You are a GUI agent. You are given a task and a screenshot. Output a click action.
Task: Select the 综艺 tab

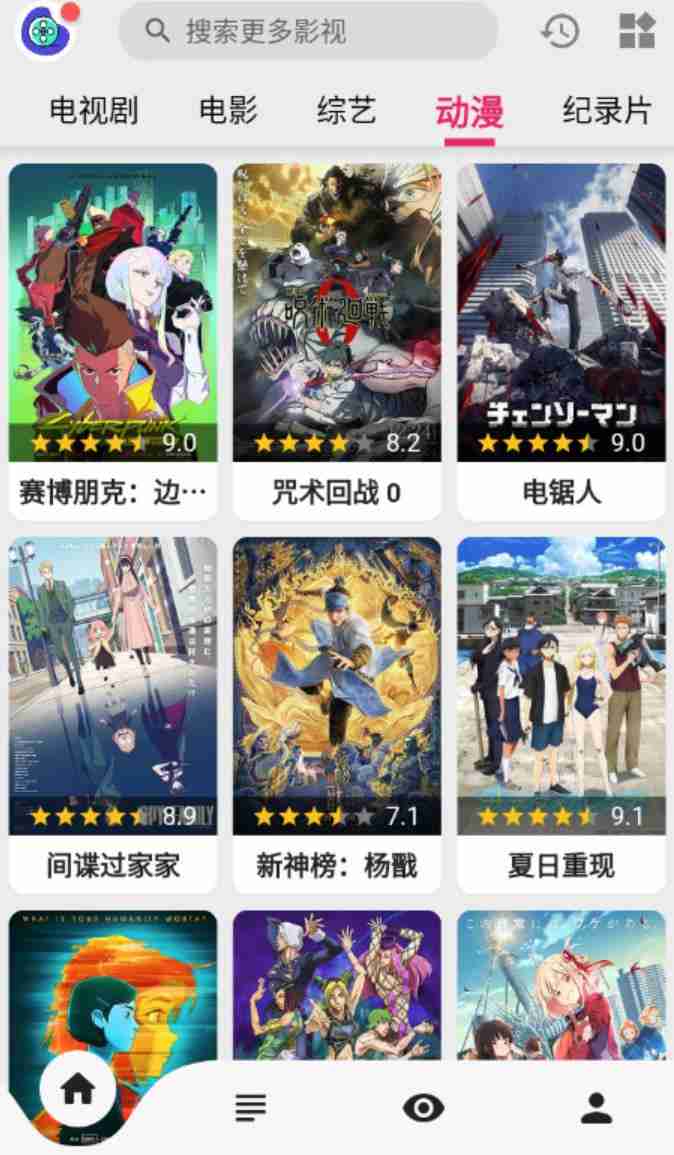click(346, 110)
